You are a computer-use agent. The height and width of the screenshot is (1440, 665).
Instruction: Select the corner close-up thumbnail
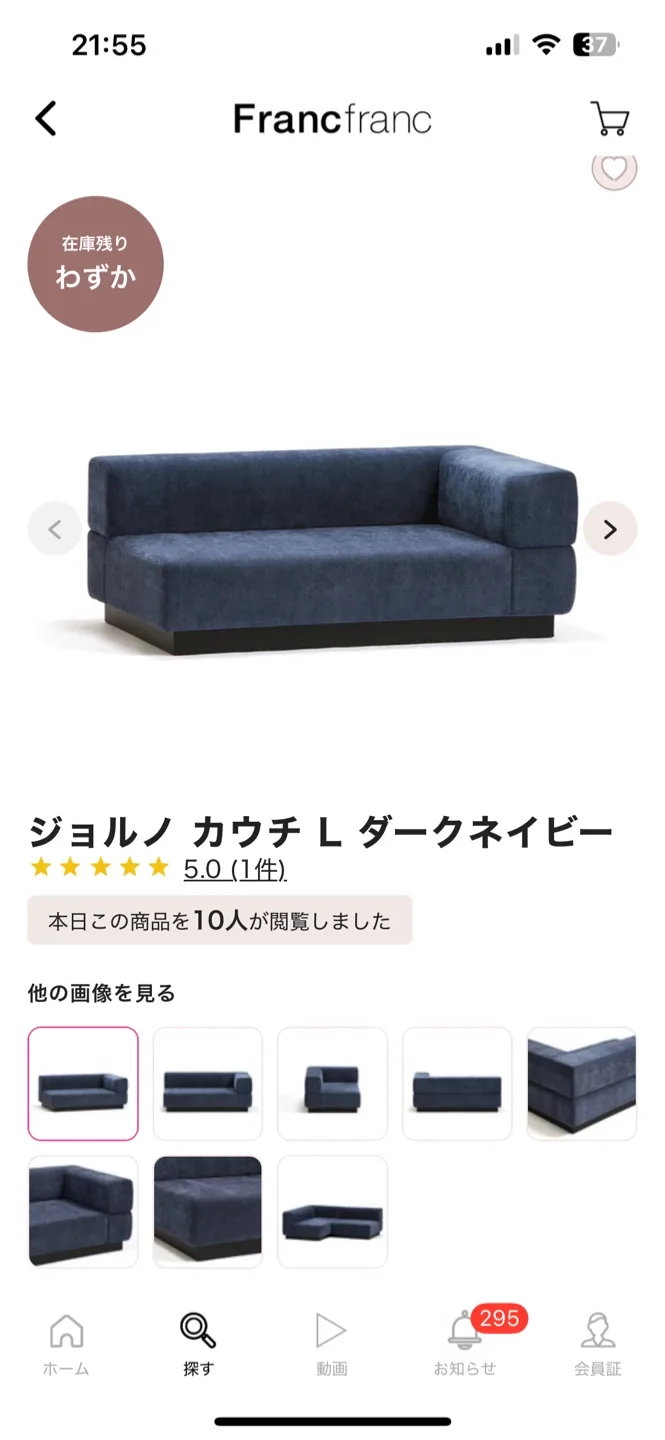point(581,1084)
